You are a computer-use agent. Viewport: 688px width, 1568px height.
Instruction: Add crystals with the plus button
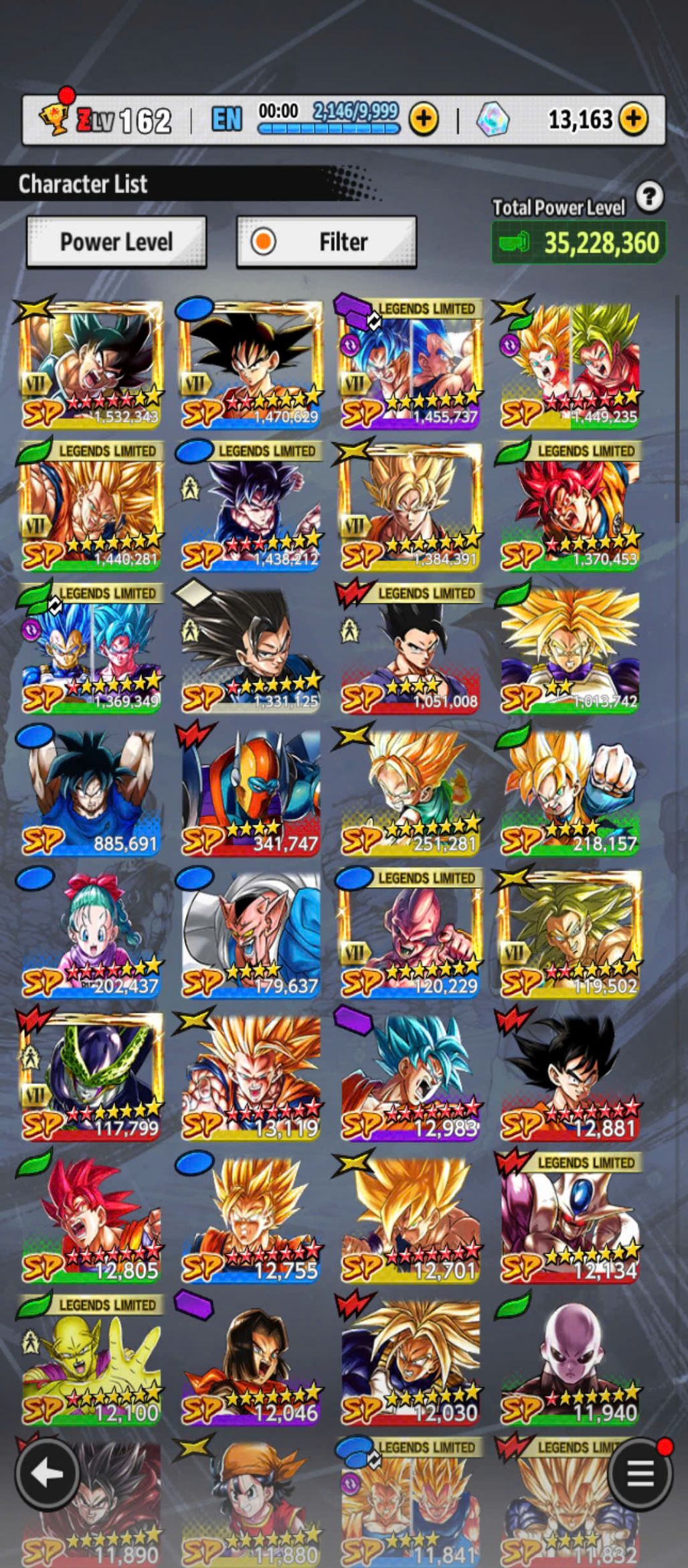coord(633,119)
